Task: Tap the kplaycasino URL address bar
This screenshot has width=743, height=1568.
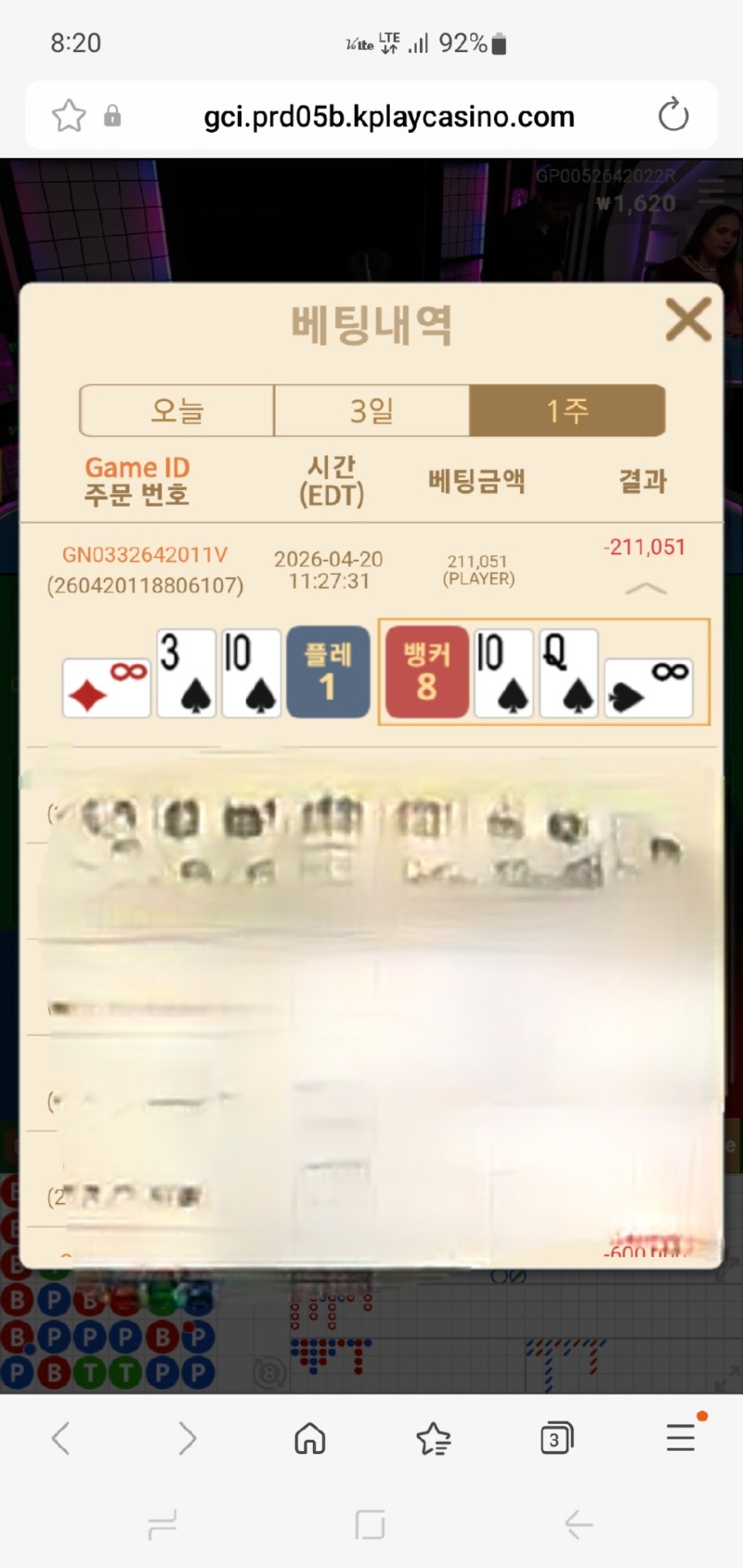Action: point(388,117)
